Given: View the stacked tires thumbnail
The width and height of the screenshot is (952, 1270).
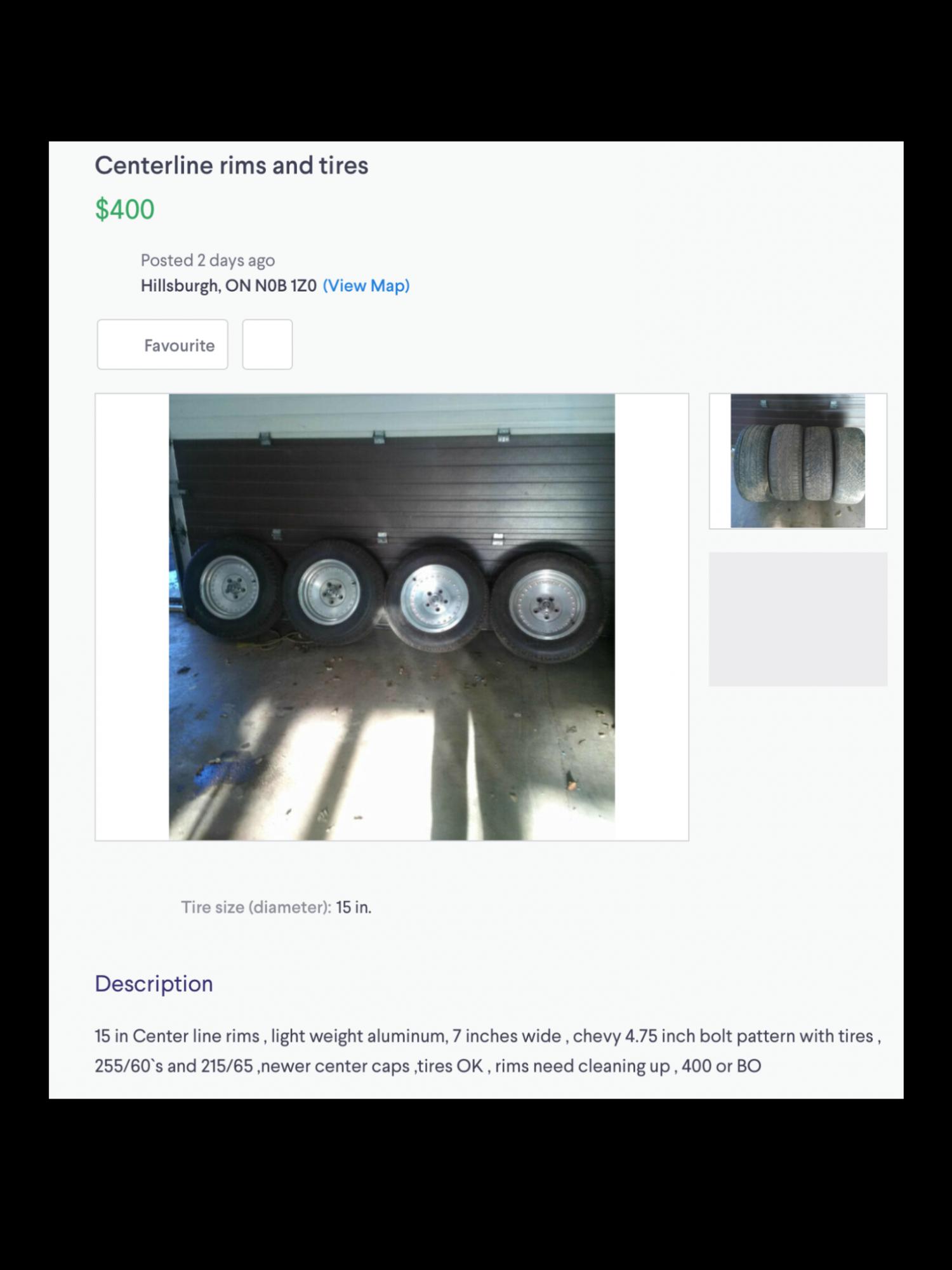Looking at the screenshot, I should (797, 461).
